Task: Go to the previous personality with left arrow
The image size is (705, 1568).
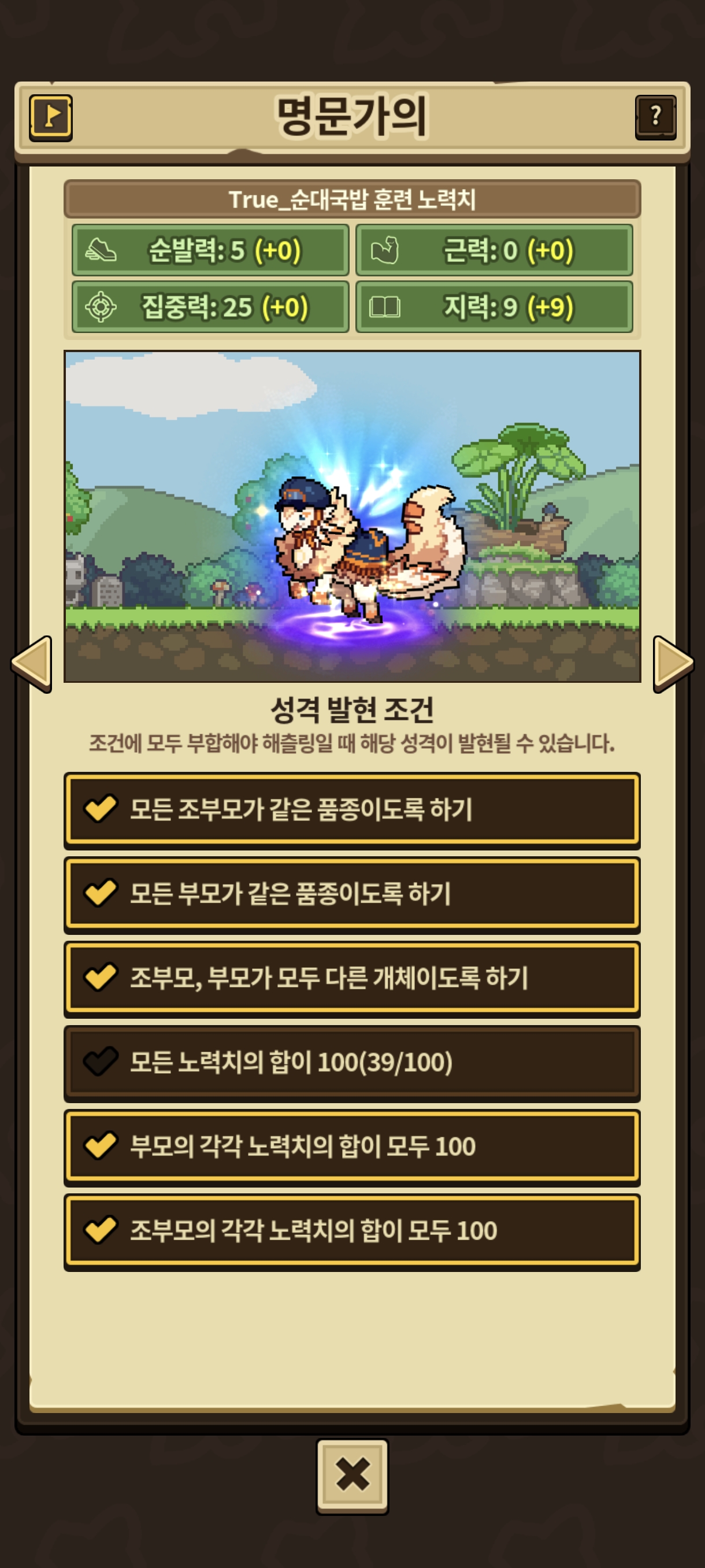Action: pos(33,663)
